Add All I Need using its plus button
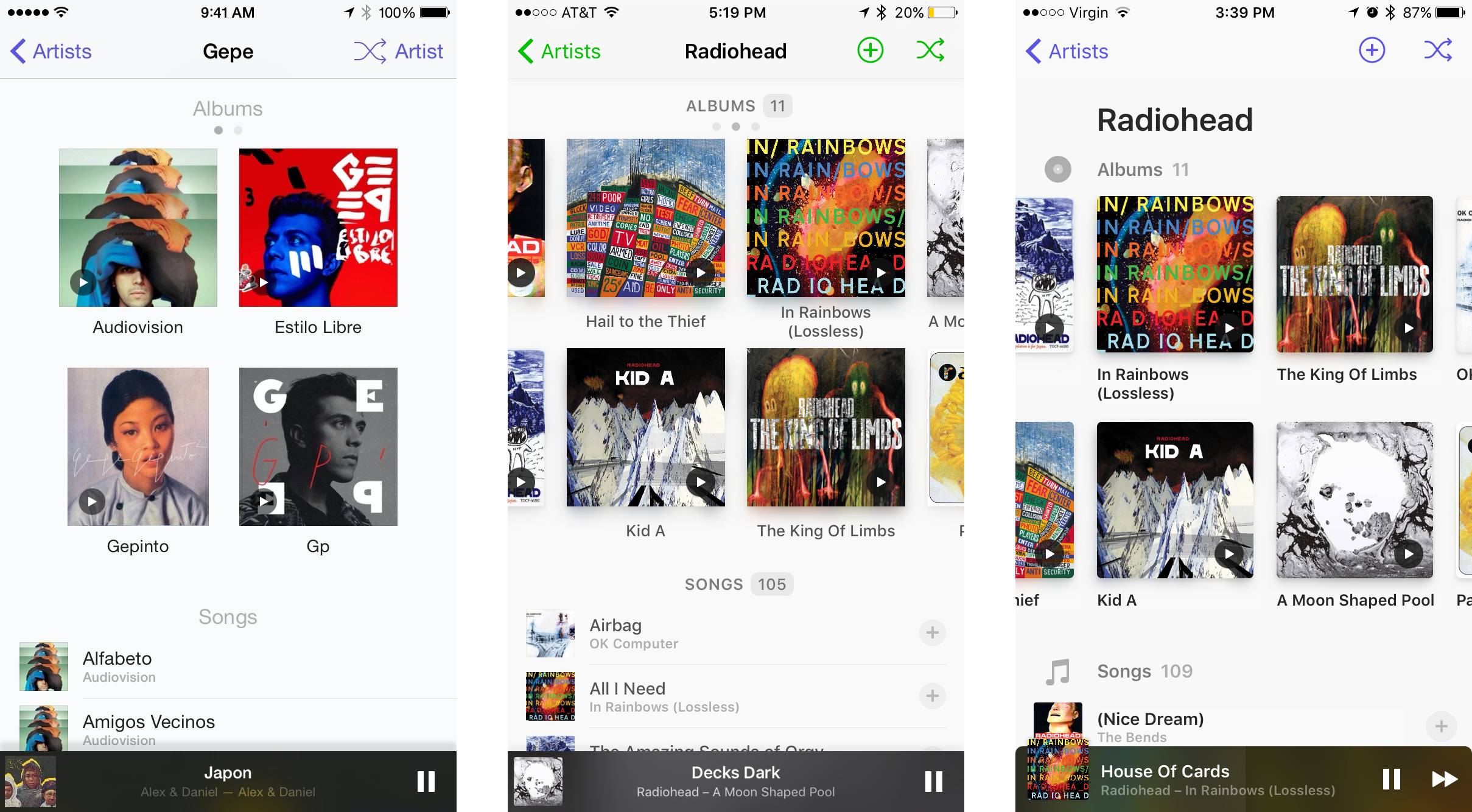Viewport: 1472px width, 812px height. point(932,696)
